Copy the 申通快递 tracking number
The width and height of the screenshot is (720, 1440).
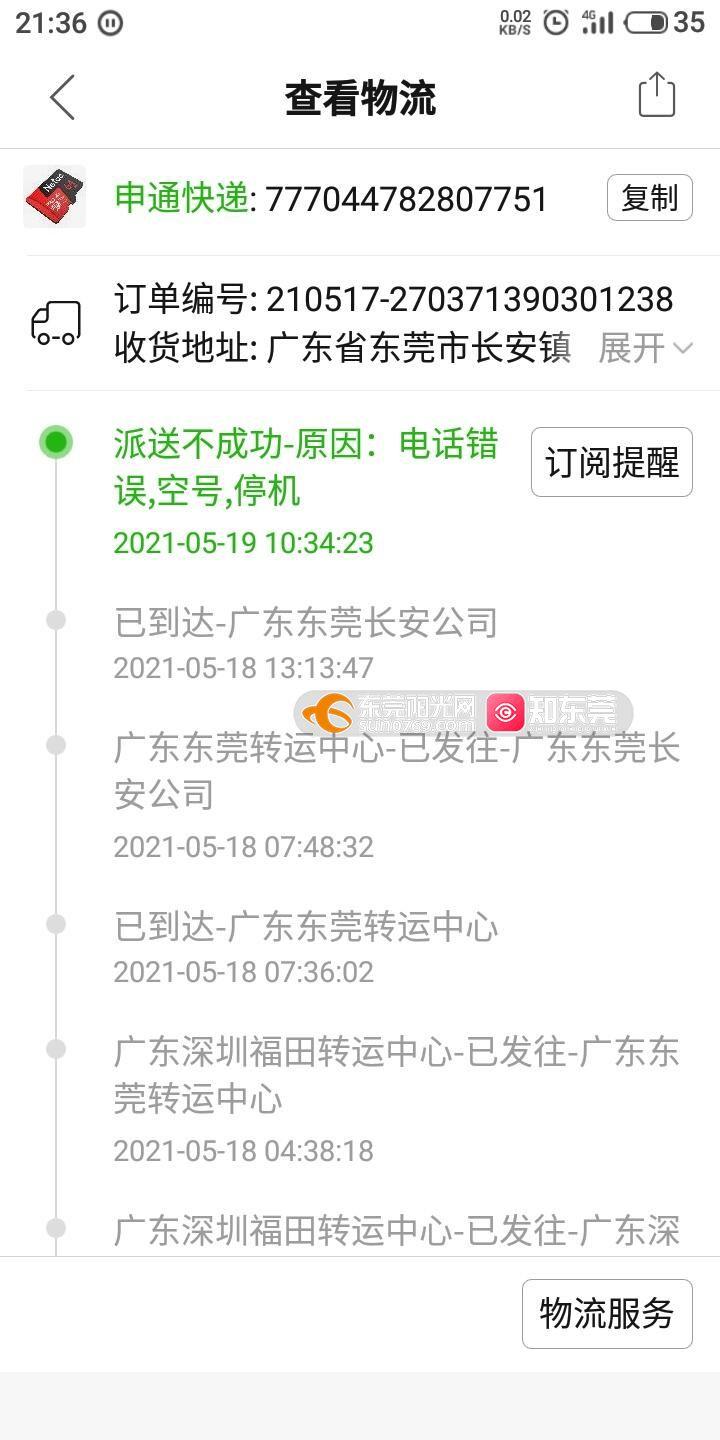coord(649,198)
